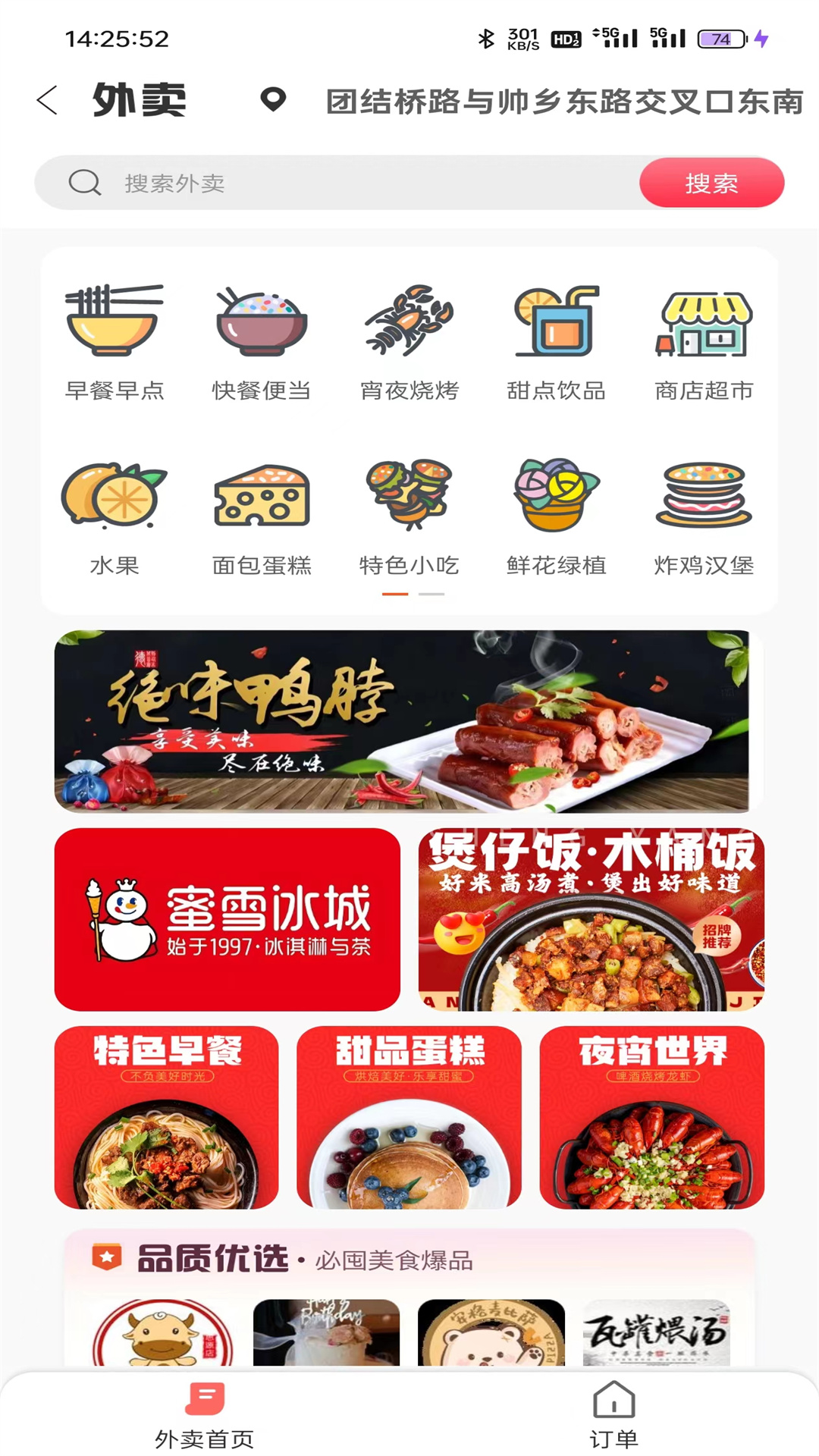The height and width of the screenshot is (1456, 819).
Task: Select the 快餐便当 category
Action: pos(262,342)
